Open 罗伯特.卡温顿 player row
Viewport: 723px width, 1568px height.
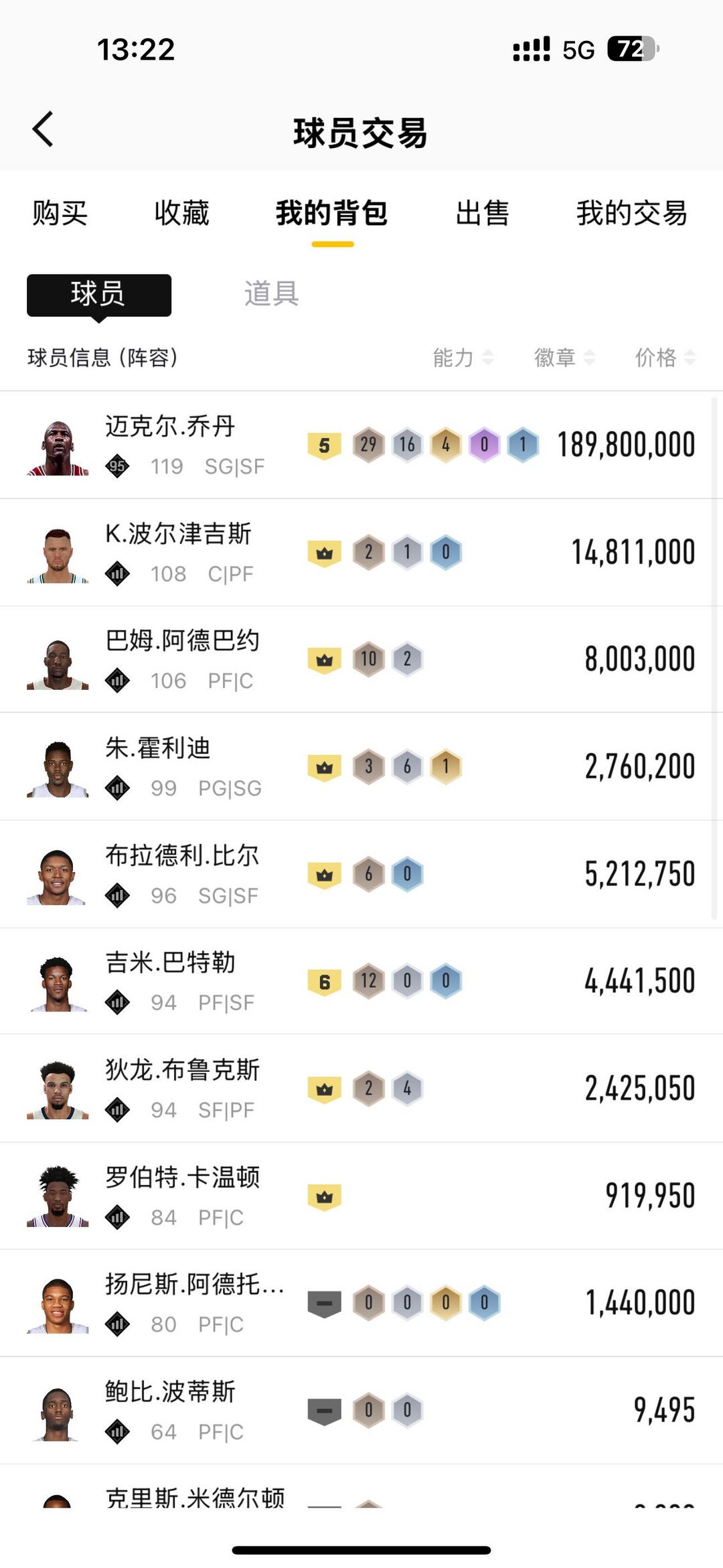(361, 1196)
